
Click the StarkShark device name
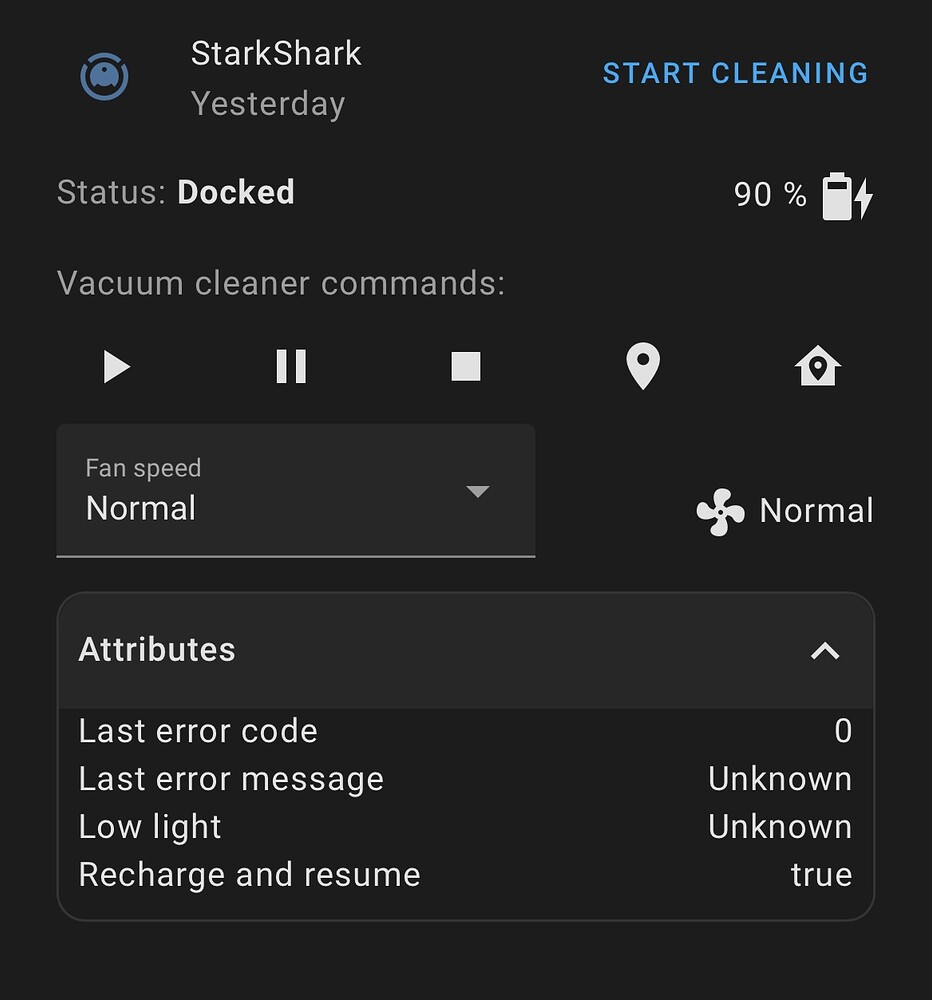(x=276, y=53)
